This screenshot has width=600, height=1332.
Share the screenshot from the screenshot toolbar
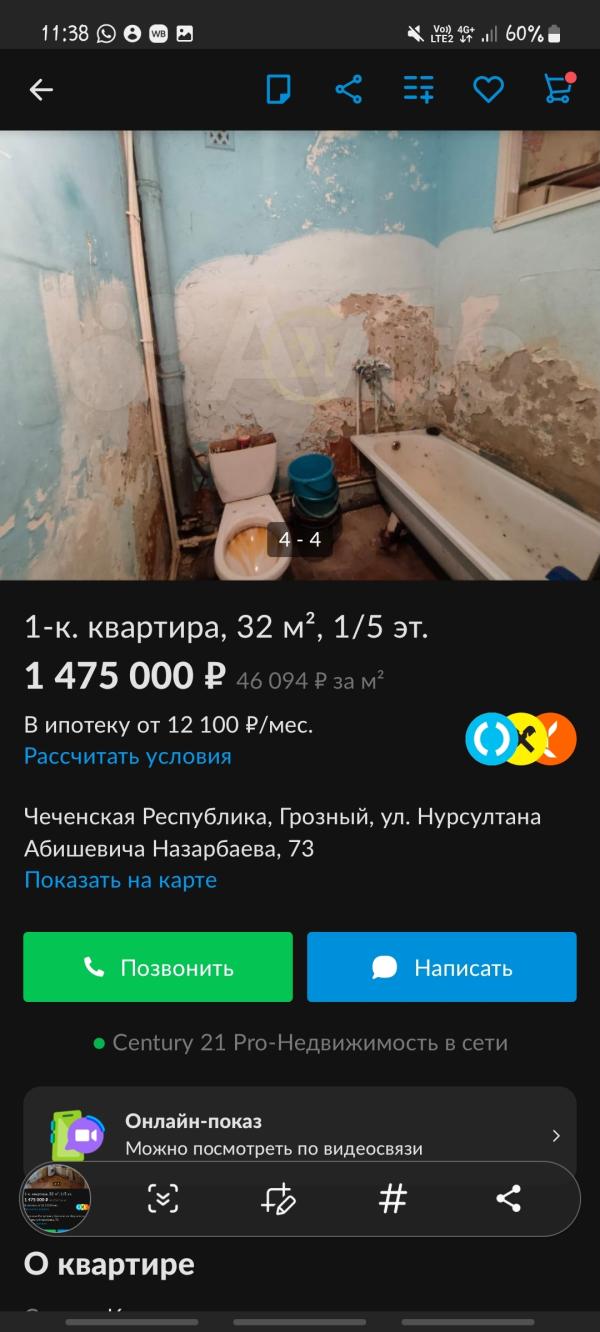(x=508, y=1198)
